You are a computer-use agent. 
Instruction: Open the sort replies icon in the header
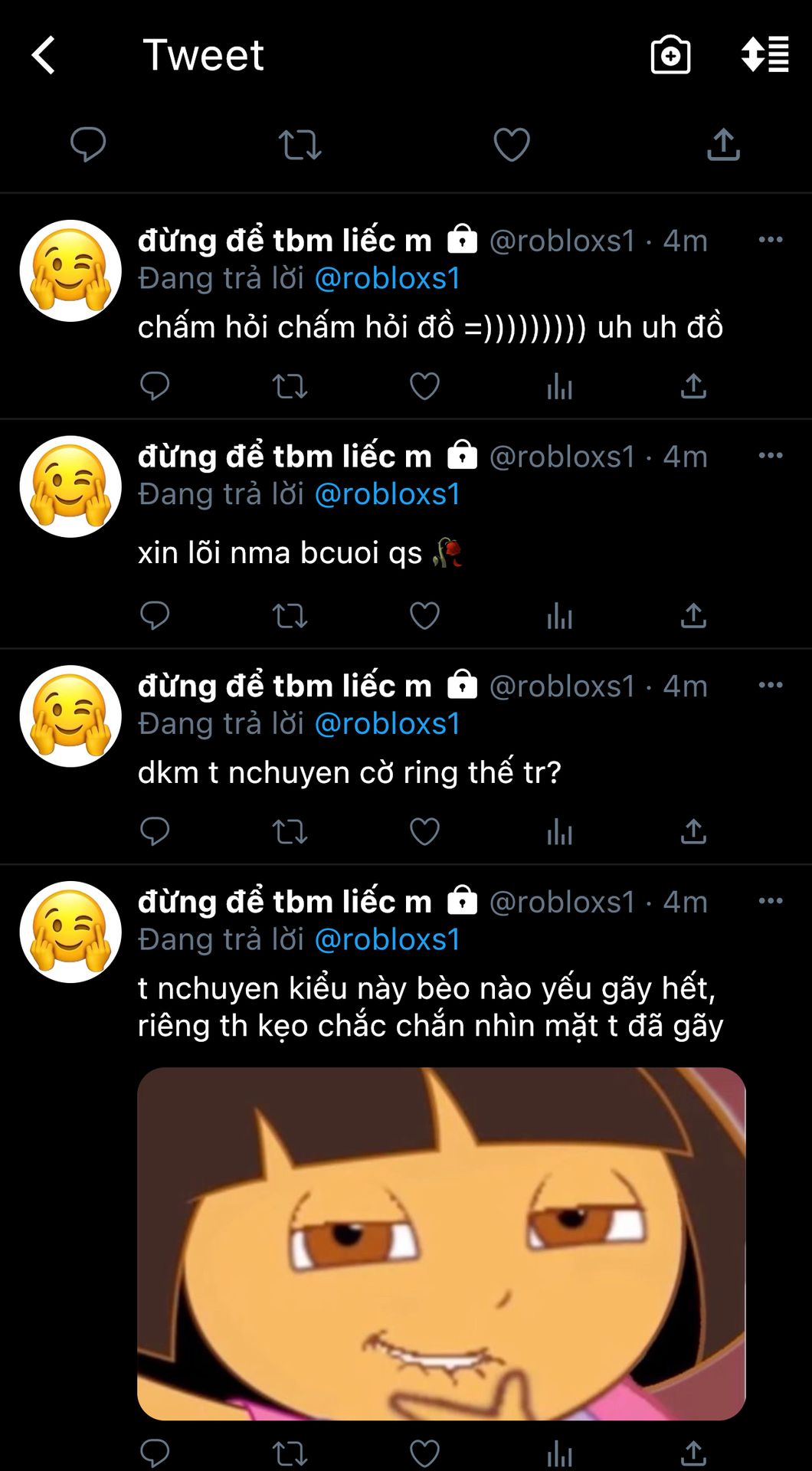pos(765,55)
